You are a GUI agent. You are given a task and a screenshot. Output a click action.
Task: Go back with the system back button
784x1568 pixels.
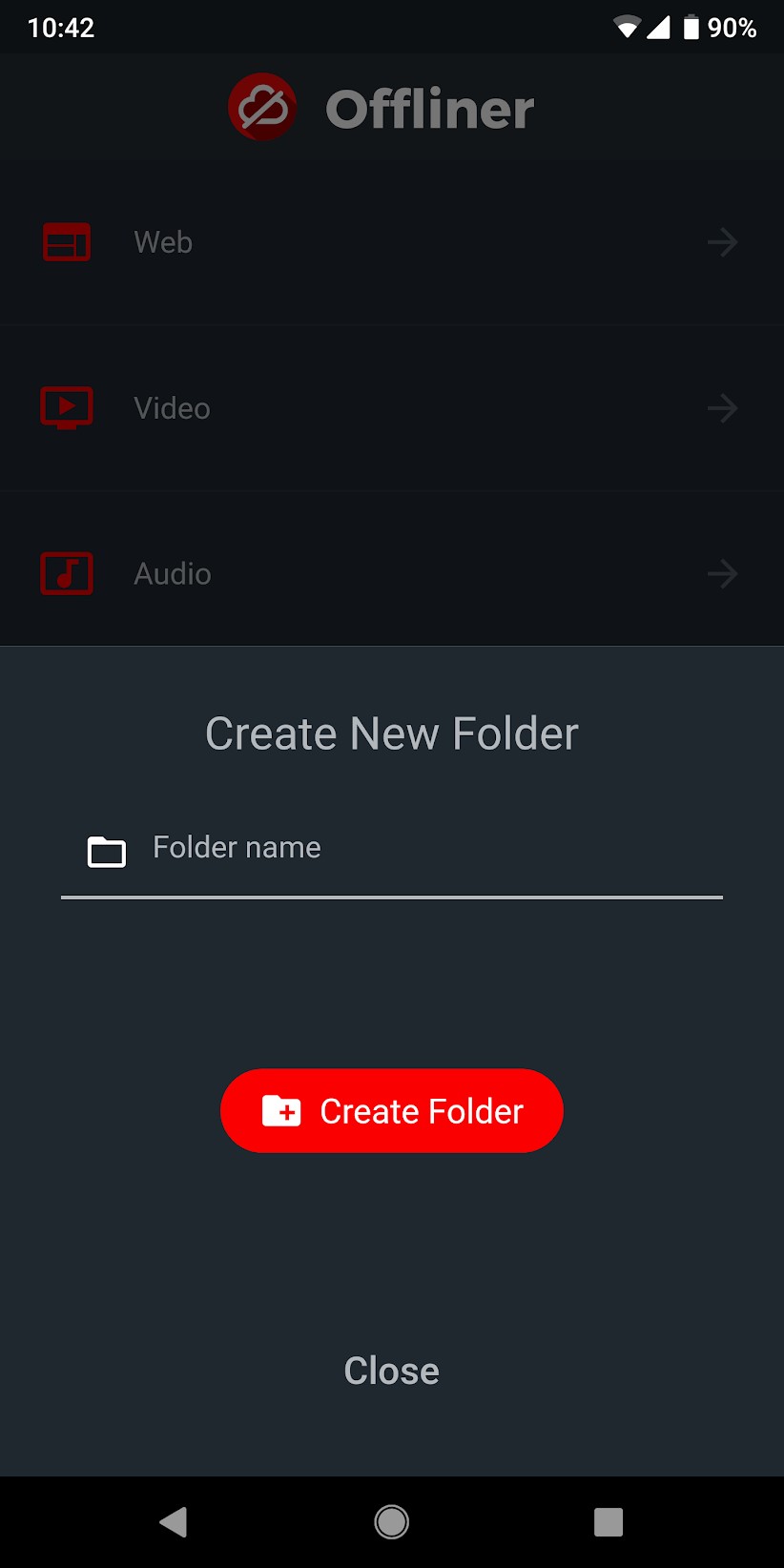click(174, 1522)
